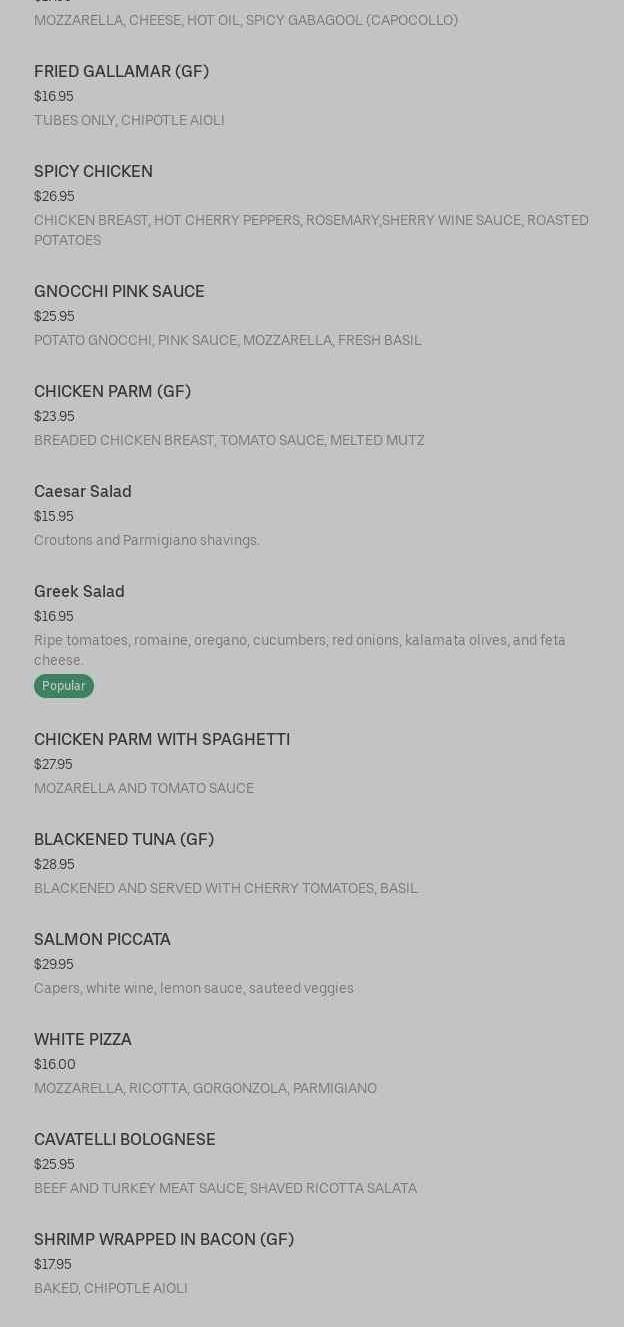Screen dimensions: 624x1327
Task: Choose Shrimp Wrapped in Bacon (GF)
Action: coord(164,1240)
